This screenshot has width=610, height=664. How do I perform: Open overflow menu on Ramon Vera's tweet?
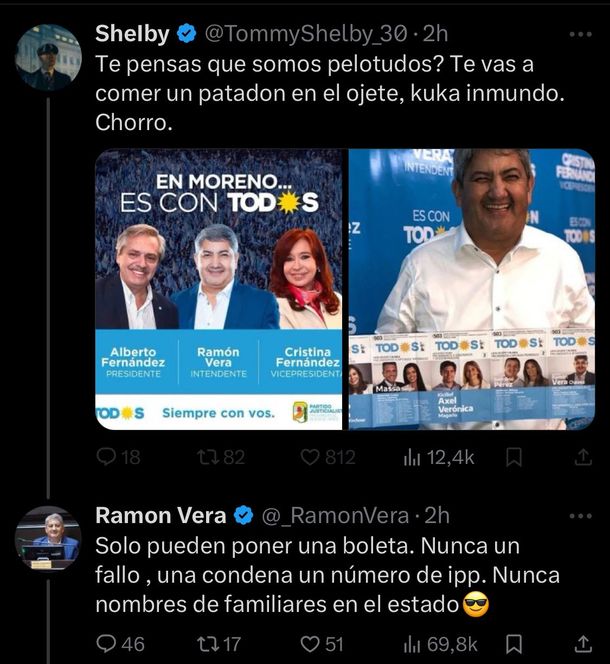(x=579, y=516)
